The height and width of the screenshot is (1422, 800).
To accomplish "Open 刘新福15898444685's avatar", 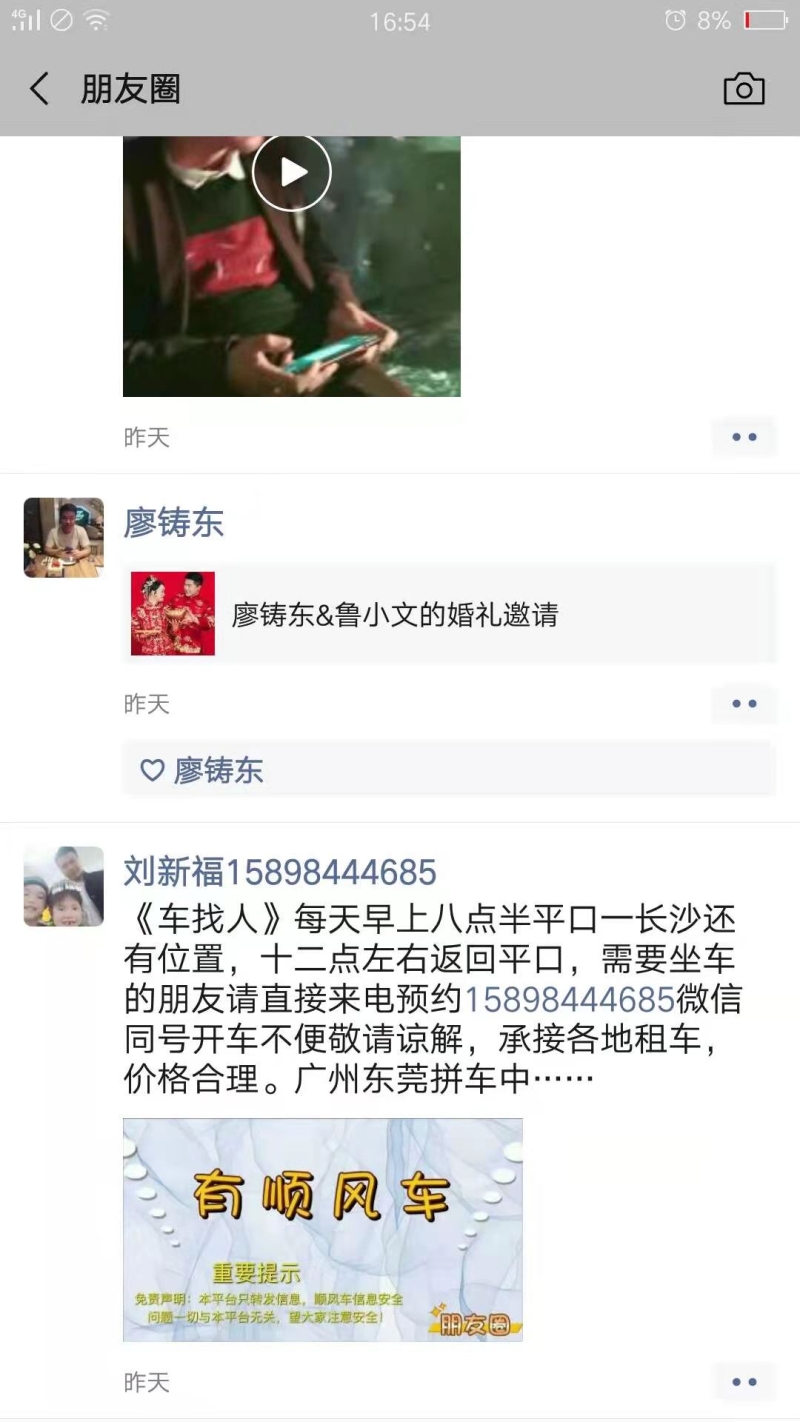I will tap(64, 886).
